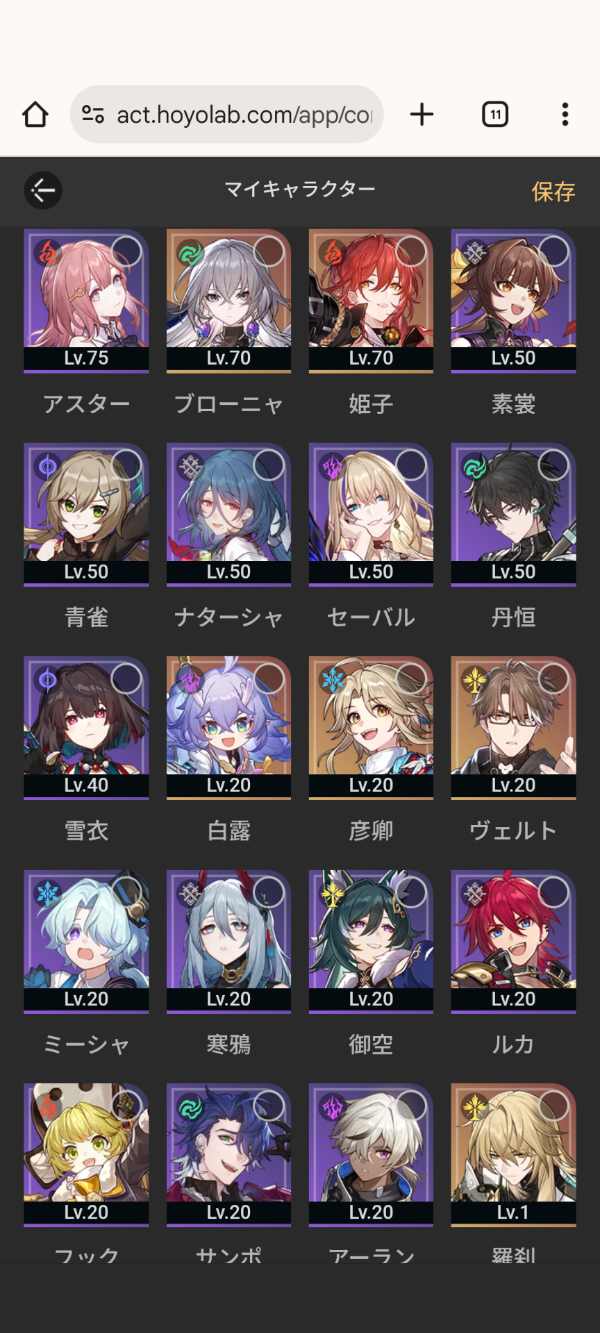The width and height of the screenshot is (600, 1333).
Task: Open the tab switcher showing 11
Action: click(494, 115)
